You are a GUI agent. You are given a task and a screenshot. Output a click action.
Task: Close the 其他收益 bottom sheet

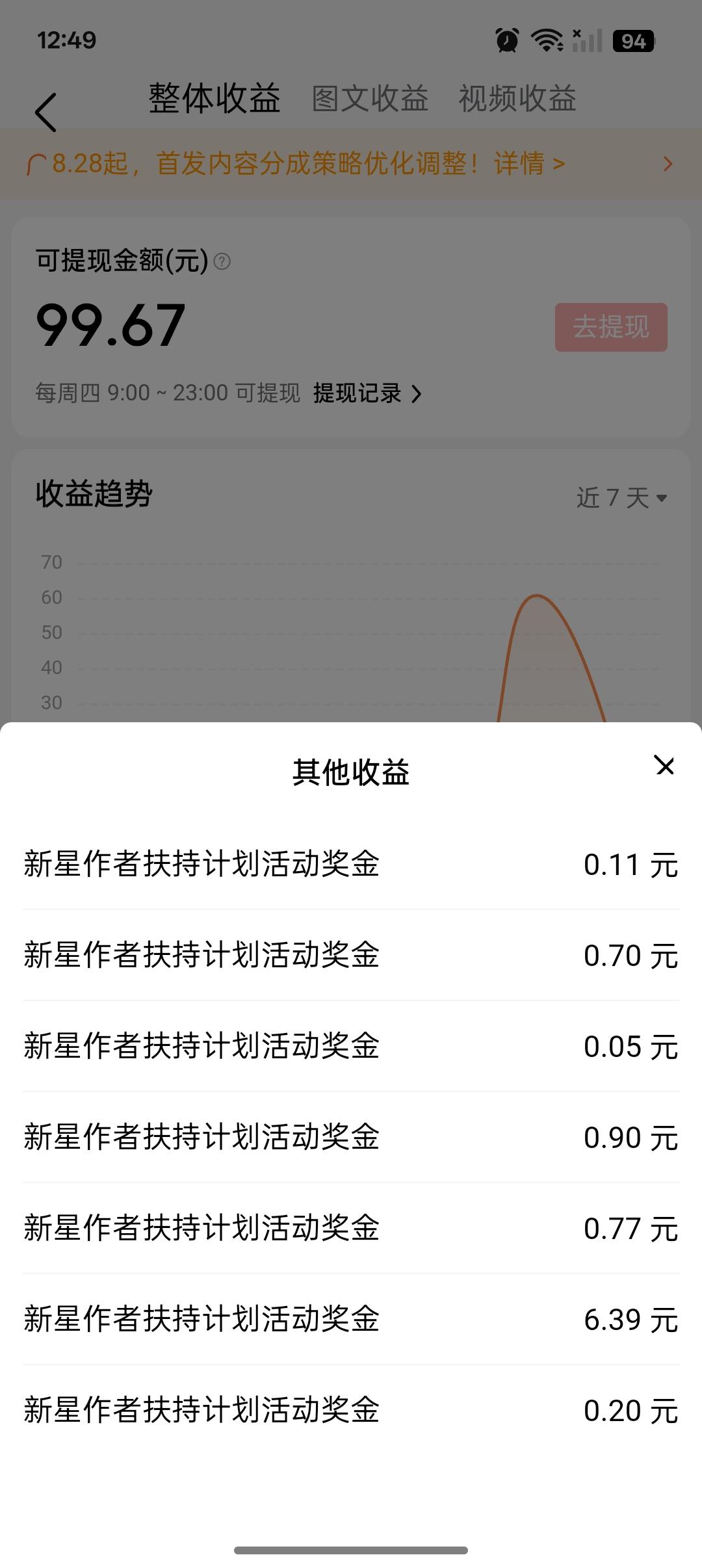(x=664, y=766)
